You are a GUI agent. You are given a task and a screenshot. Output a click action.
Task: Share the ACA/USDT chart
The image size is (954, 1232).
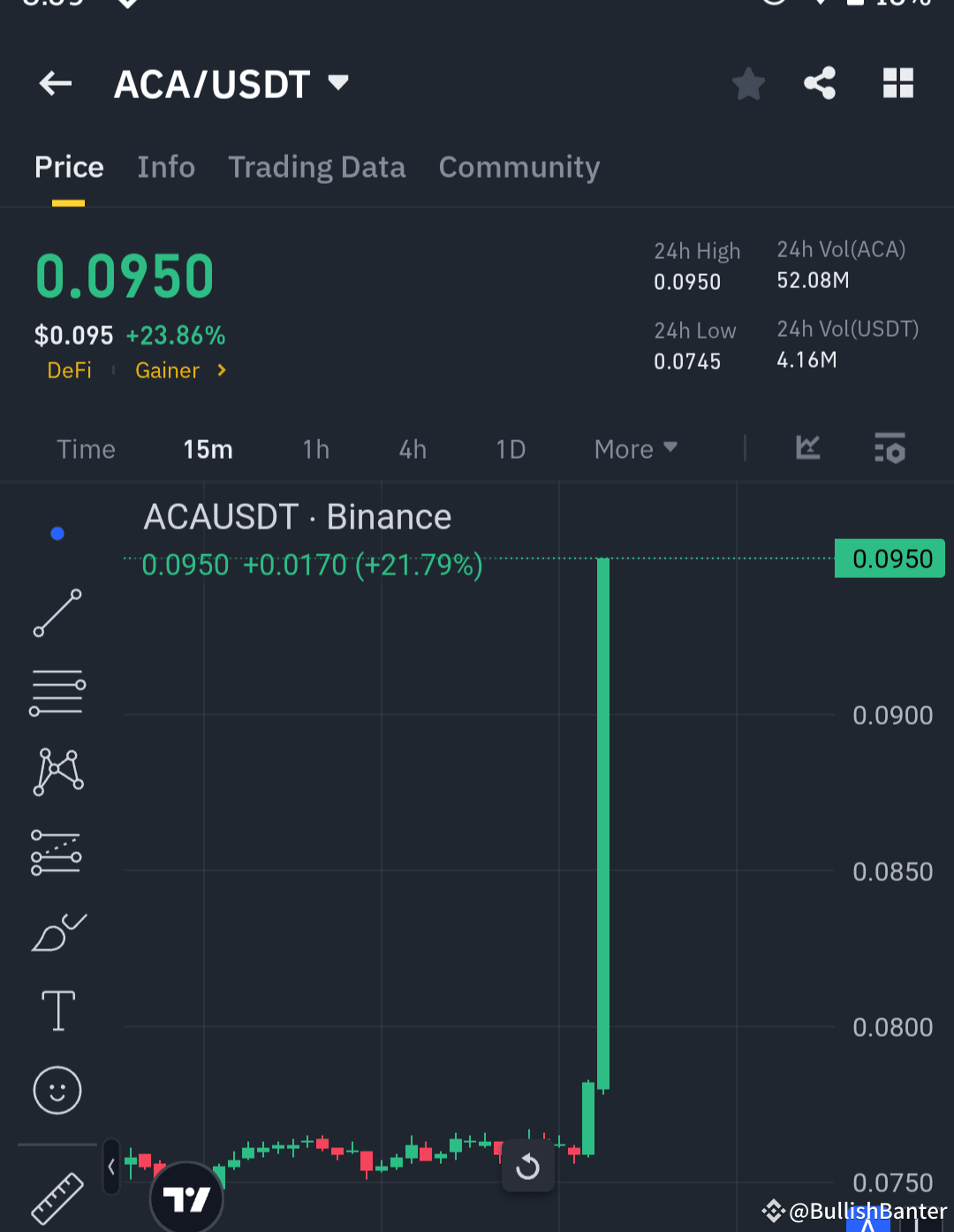[820, 83]
